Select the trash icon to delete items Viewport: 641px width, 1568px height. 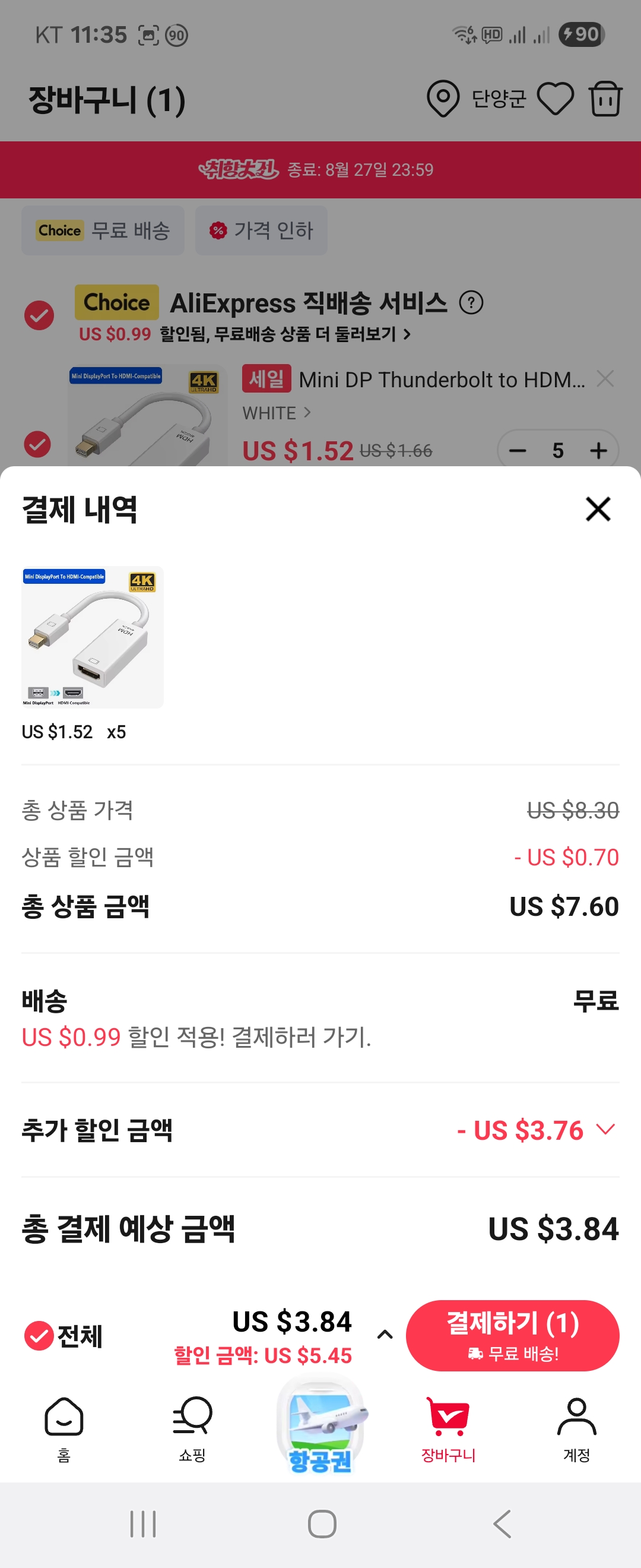605,98
